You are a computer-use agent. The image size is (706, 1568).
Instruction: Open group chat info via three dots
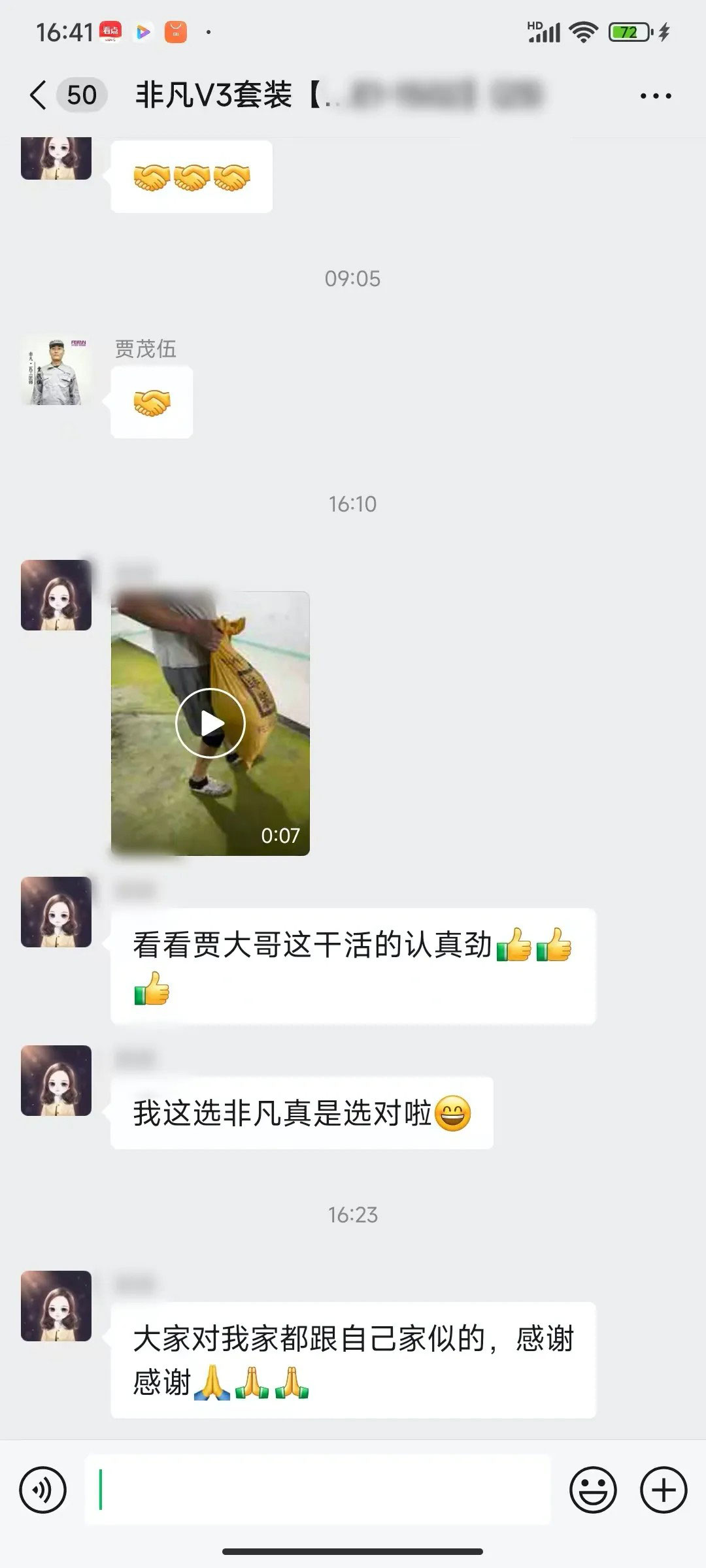pyautogui.click(x=655, y=96)
